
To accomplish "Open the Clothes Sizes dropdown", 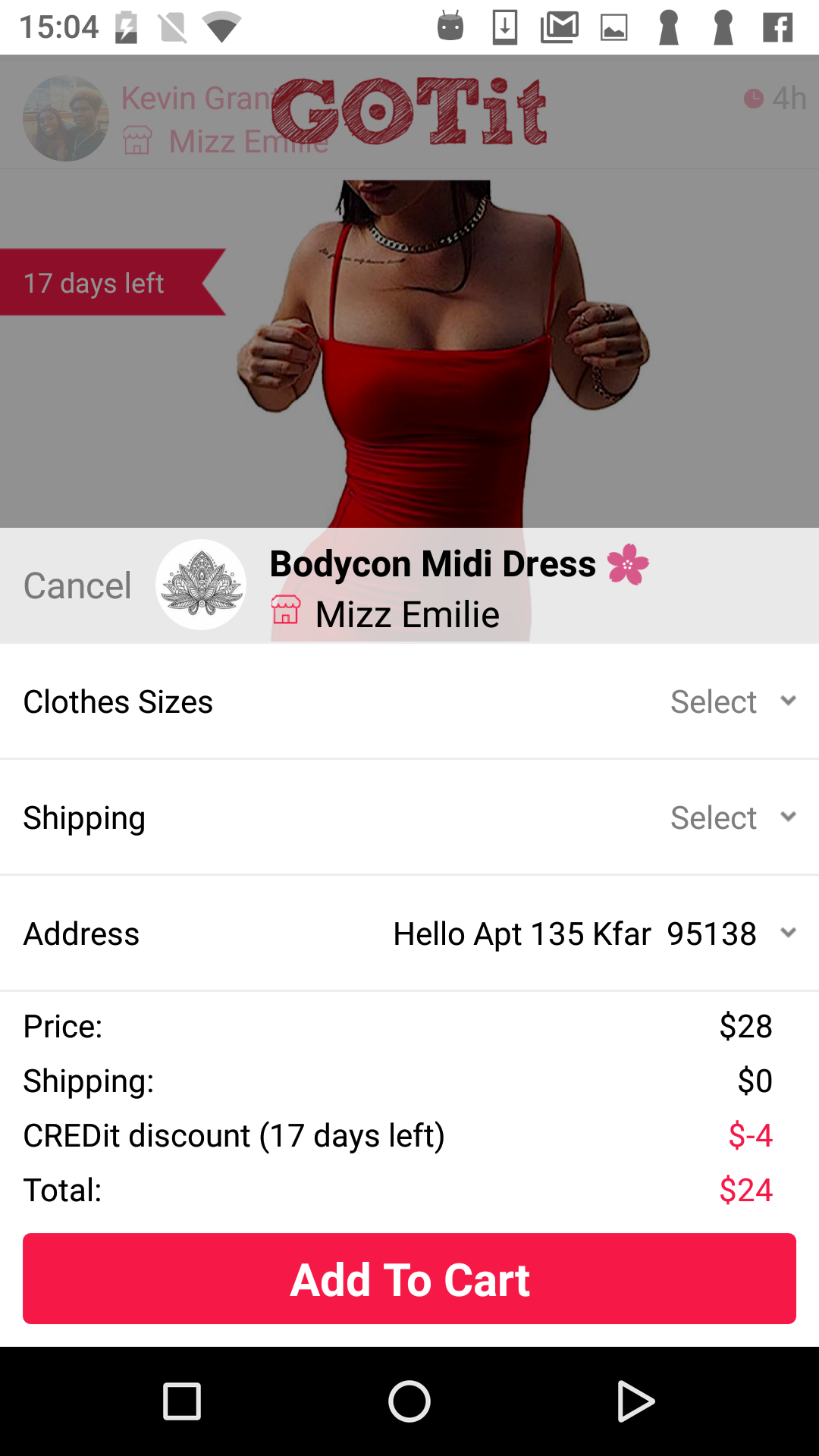I will click(733, 701).
